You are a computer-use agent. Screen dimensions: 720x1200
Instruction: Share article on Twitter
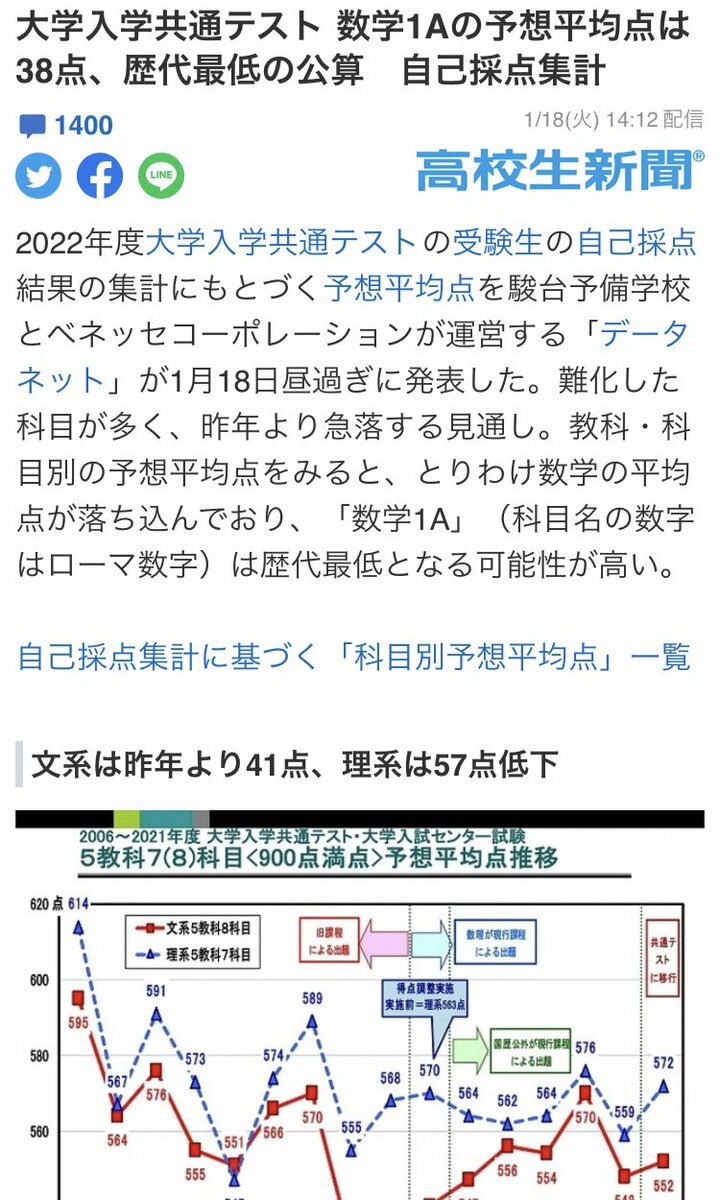pos(39,177)
